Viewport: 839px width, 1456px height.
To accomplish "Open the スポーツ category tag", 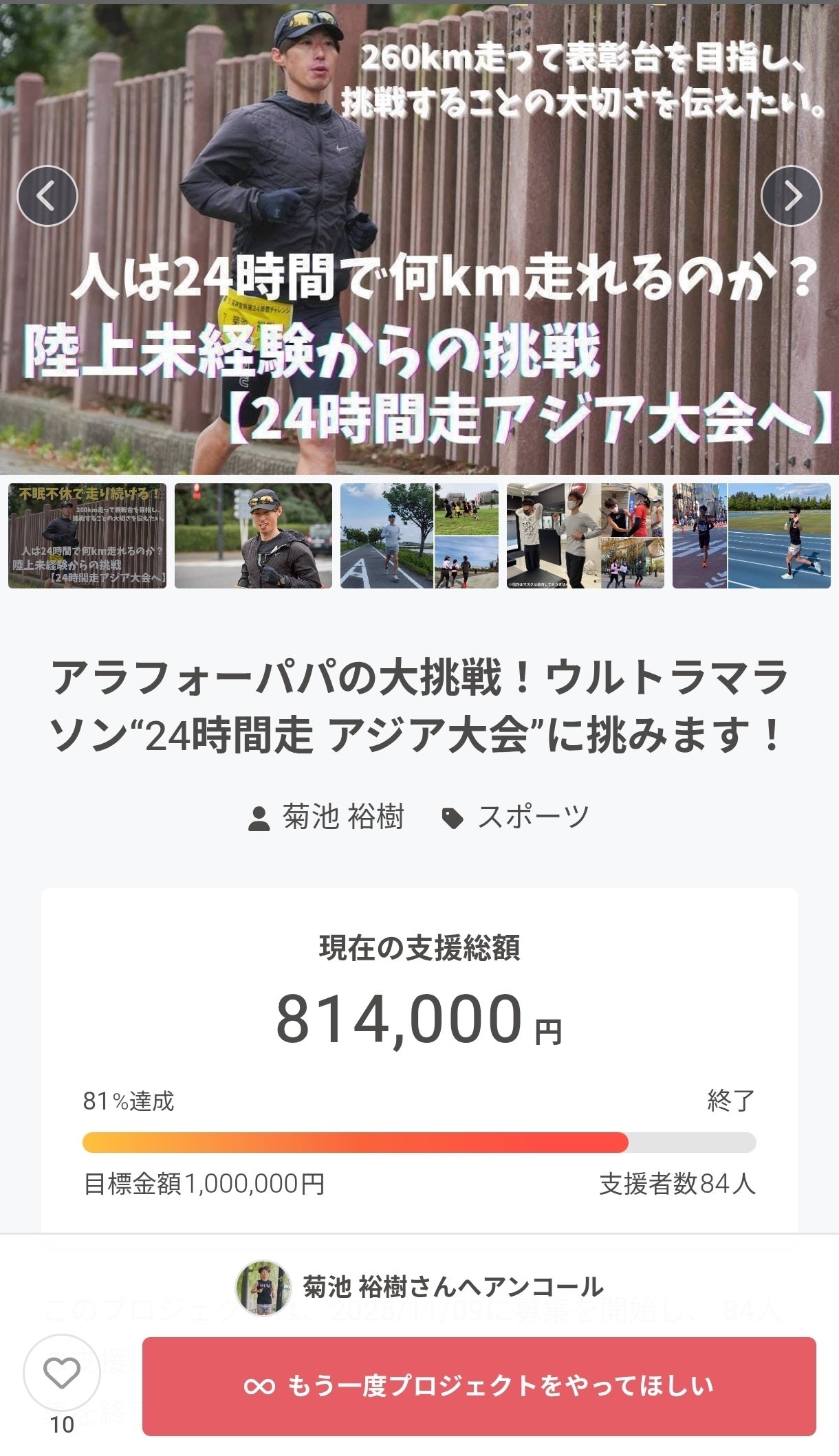I will point(516,817).
